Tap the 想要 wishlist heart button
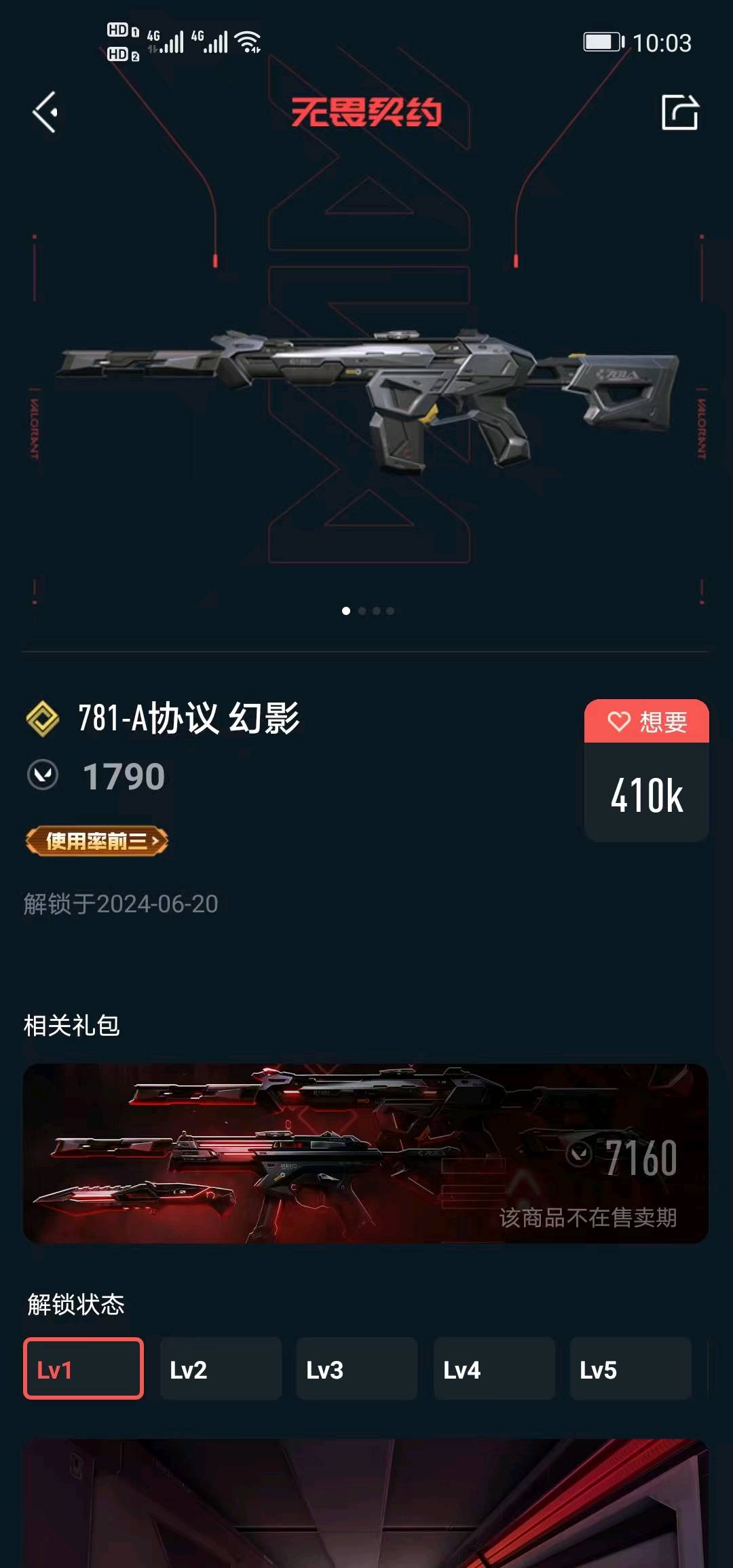 tap(646, 722)
